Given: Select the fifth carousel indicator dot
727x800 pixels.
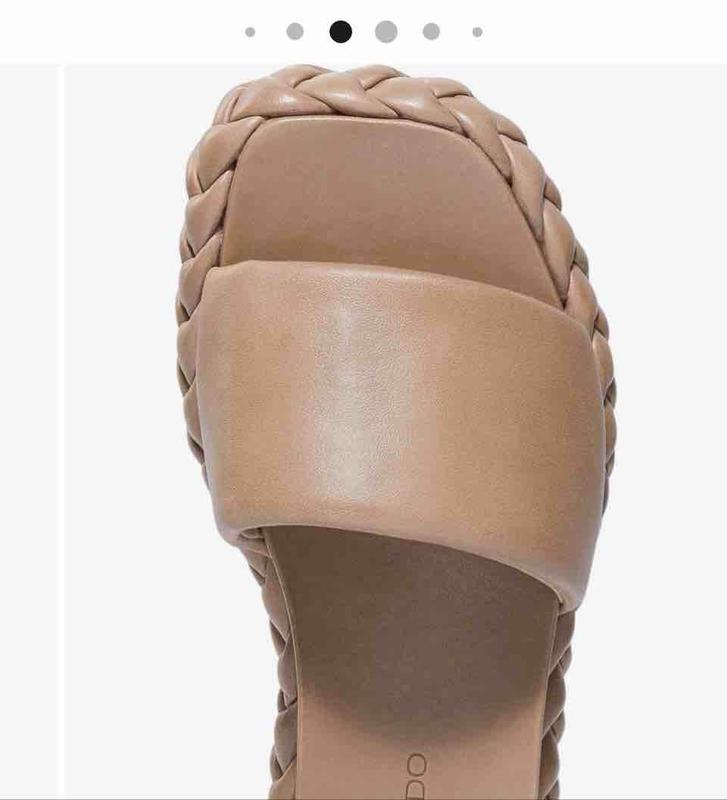Looking at the screenshot, I should pos(431,32).
